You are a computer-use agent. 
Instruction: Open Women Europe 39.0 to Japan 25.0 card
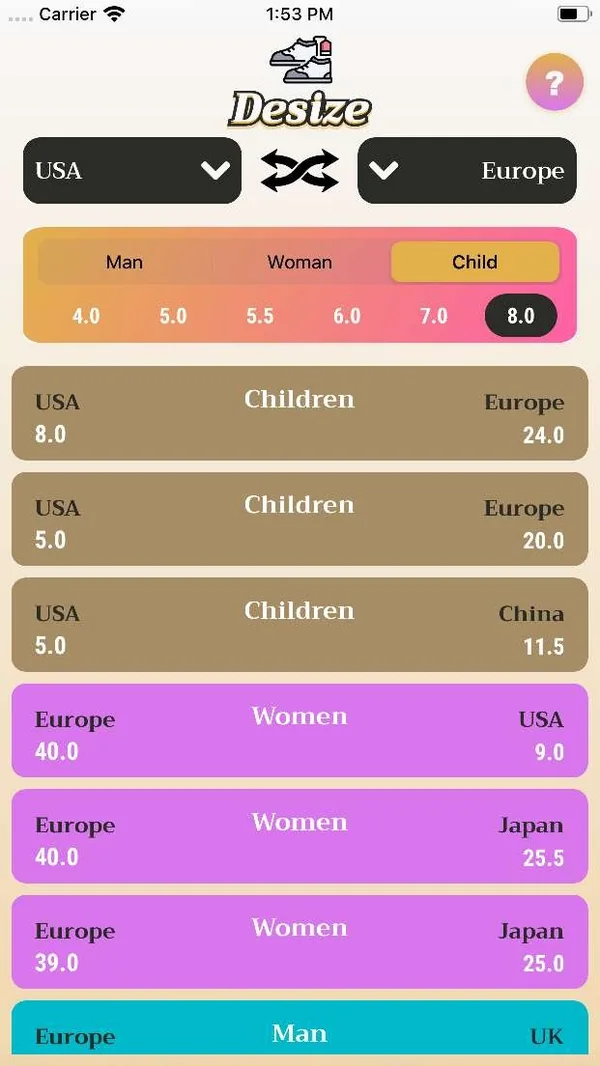coord(300,942)
